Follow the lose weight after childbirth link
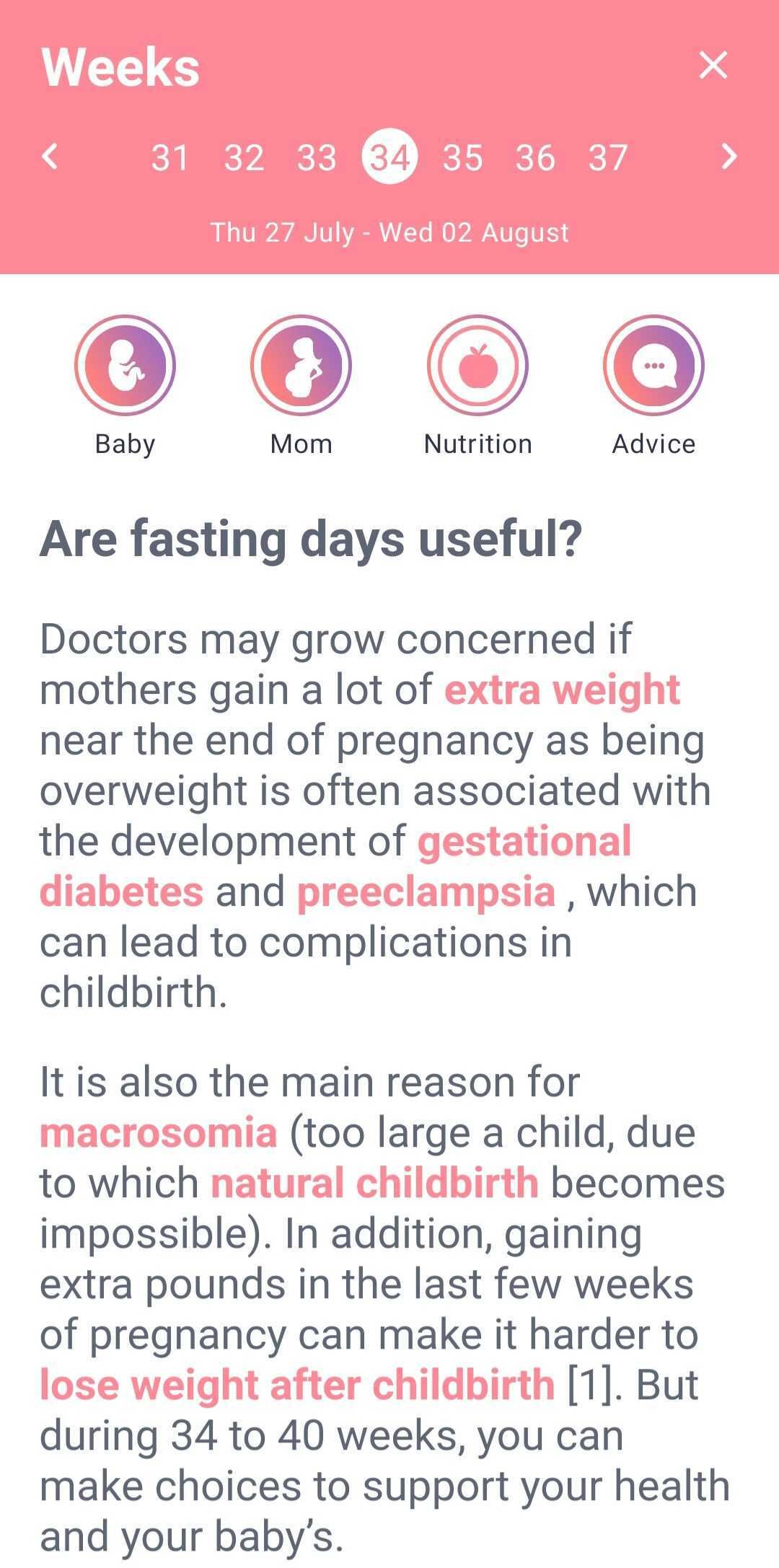779x1568 pixels. (296, 1385)
